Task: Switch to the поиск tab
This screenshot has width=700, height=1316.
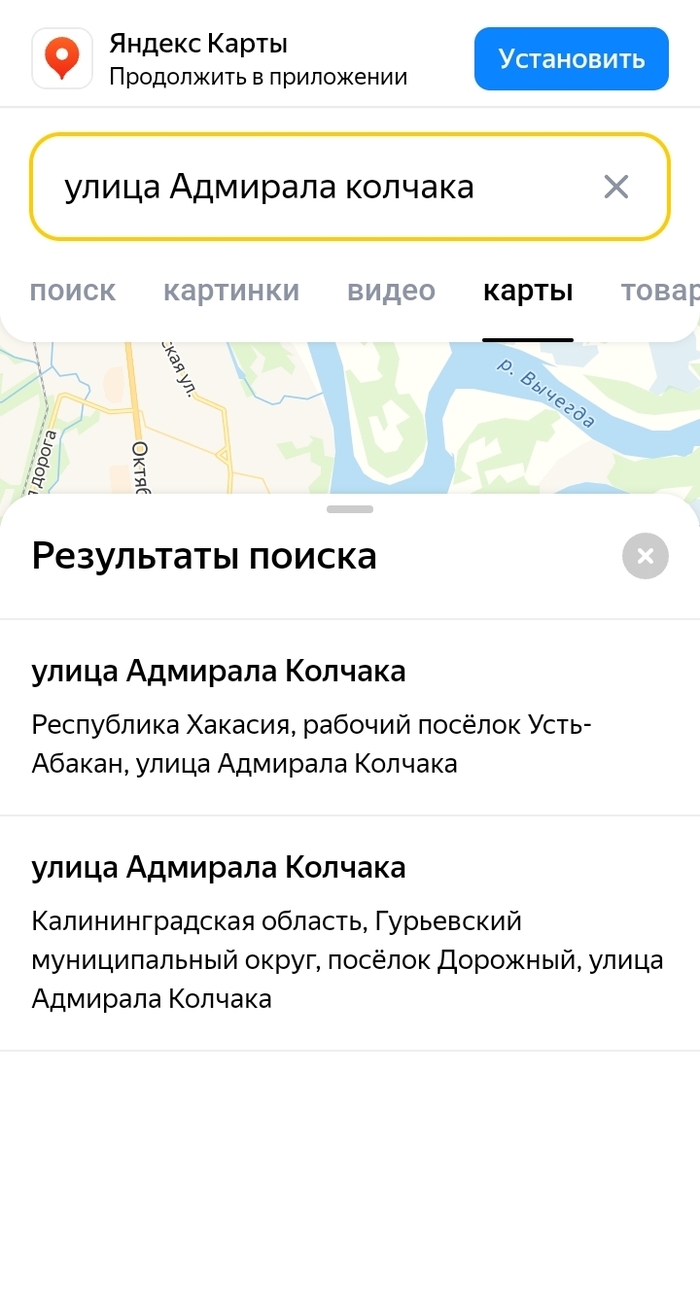Action: click(72, 291)
